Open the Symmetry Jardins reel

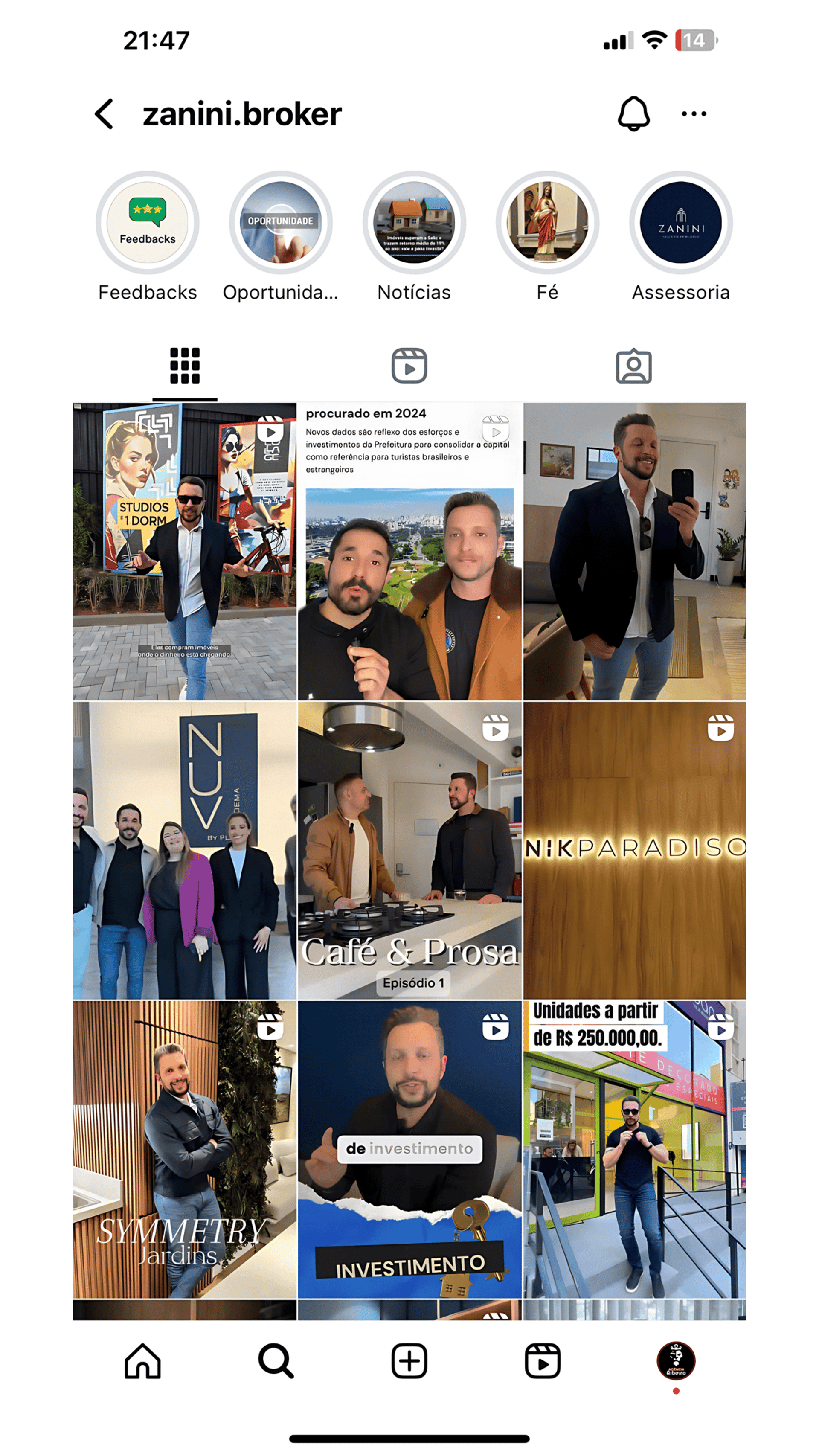tap(184, 1150)
